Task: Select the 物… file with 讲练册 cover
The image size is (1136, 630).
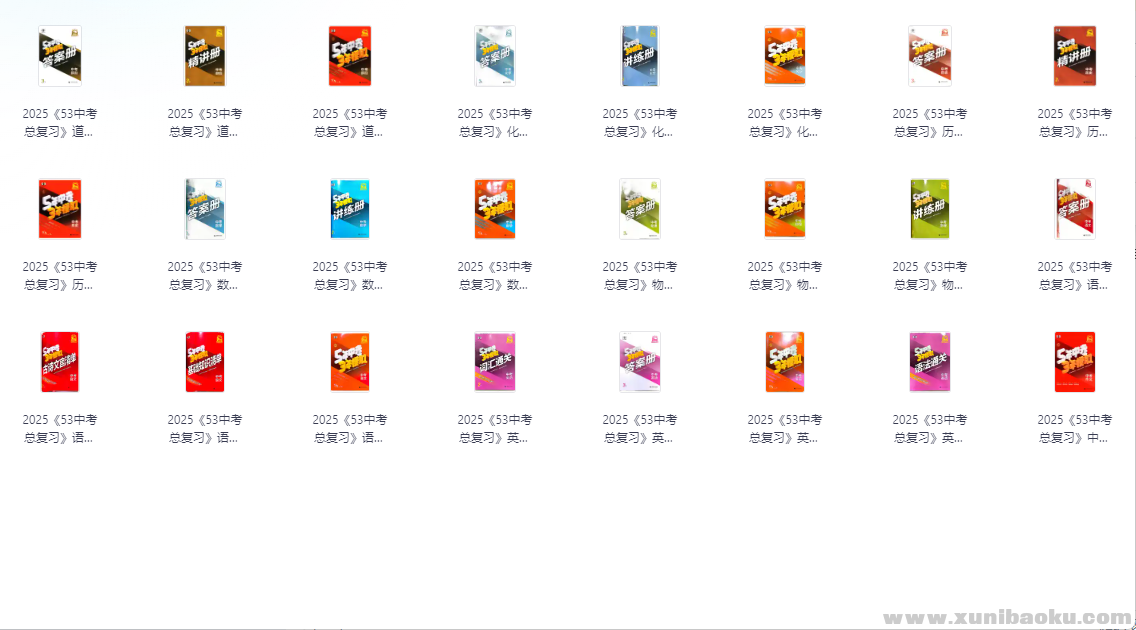Action: coord(930,209)
